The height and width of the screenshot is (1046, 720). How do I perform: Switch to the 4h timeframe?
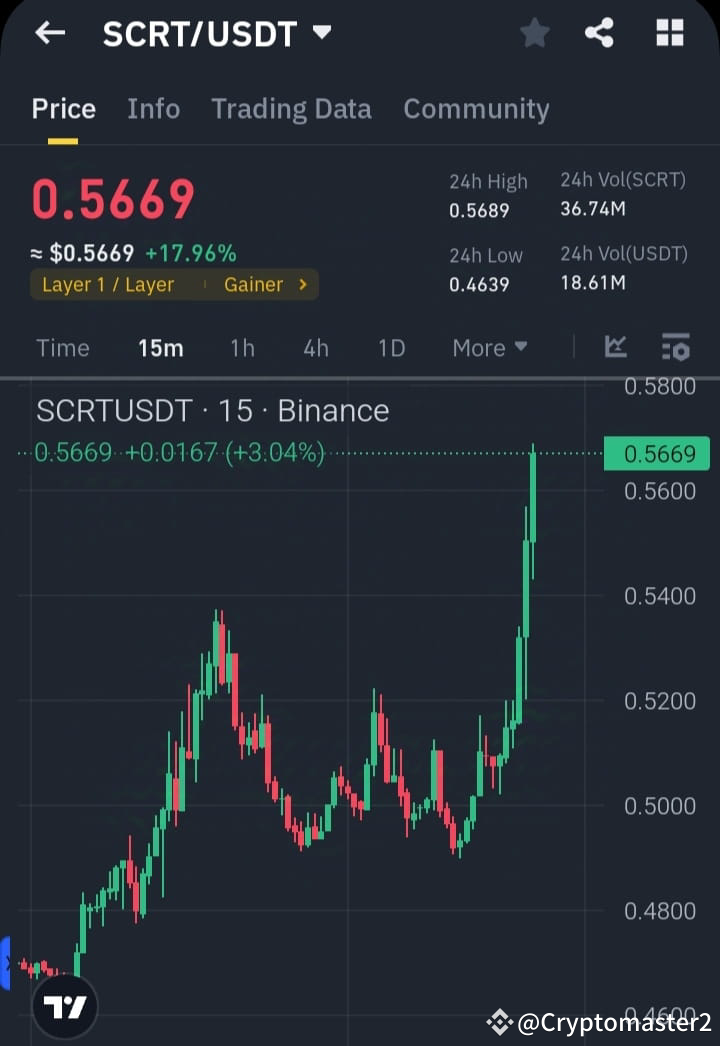(x=315, y=347)
